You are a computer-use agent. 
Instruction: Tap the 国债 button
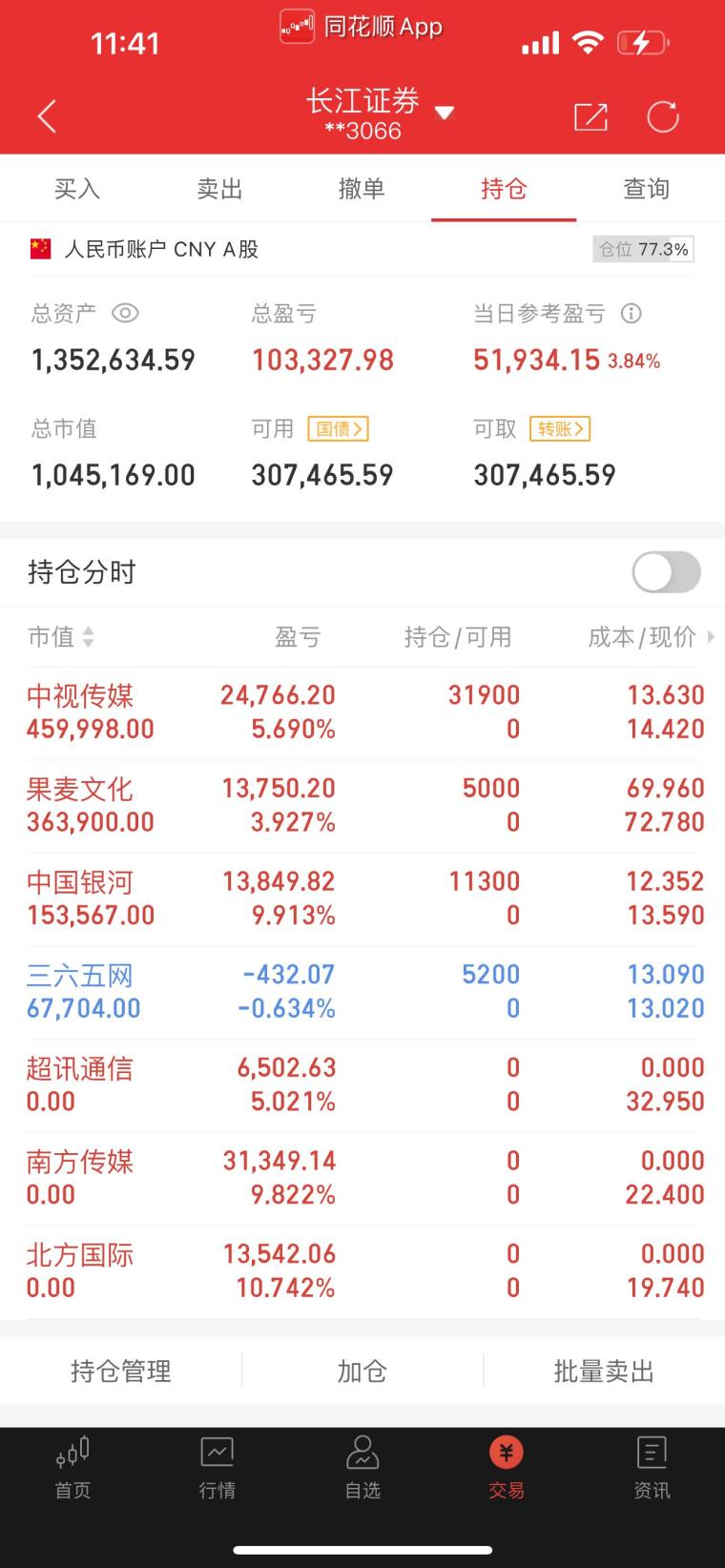(338, 429)
